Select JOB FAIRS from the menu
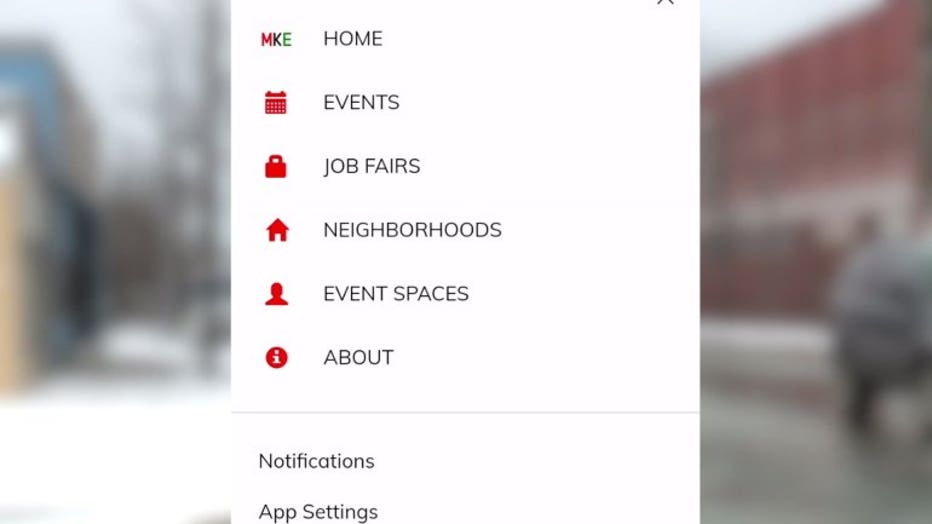The image size is (932, 524). (371, 167)
